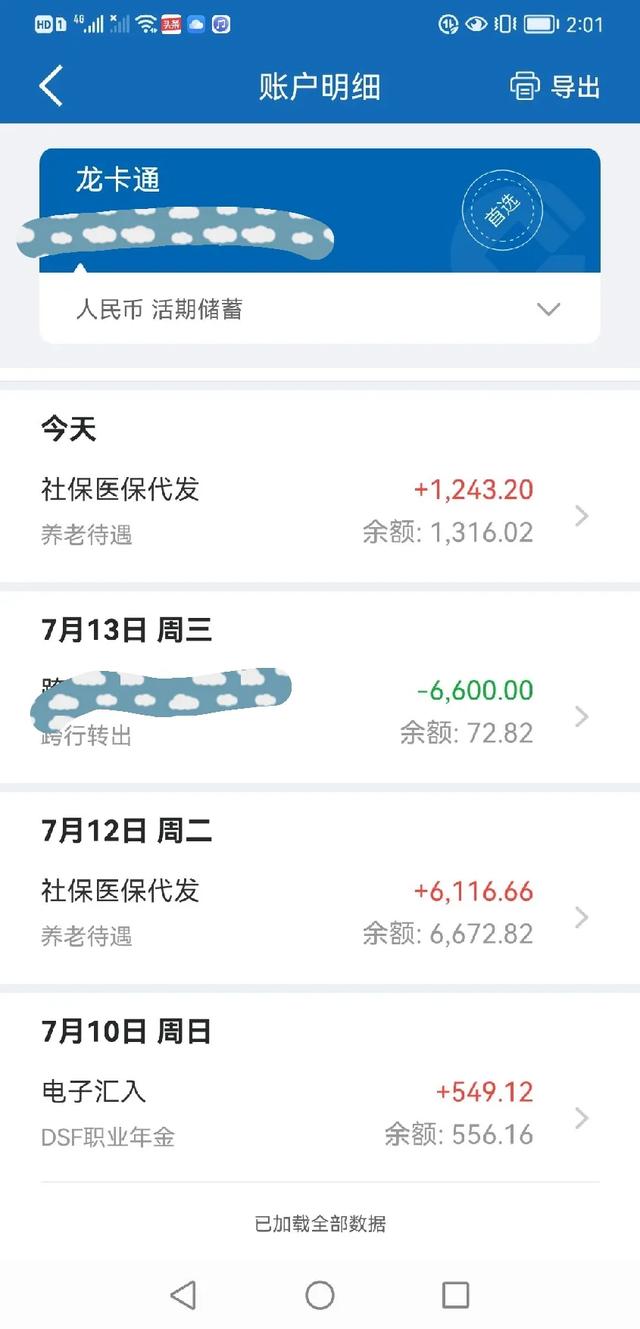Open today's 社保医保代发 +1,243.20 entry
This screenshot has width=640, height=1329.
point(320,512)
